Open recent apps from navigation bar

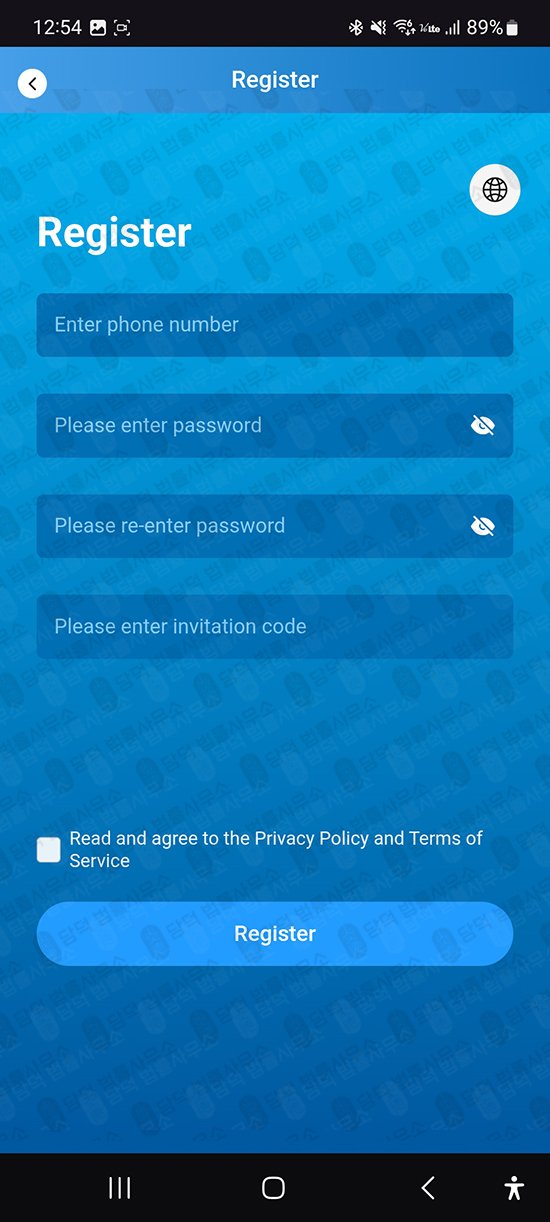[120, 1188]
